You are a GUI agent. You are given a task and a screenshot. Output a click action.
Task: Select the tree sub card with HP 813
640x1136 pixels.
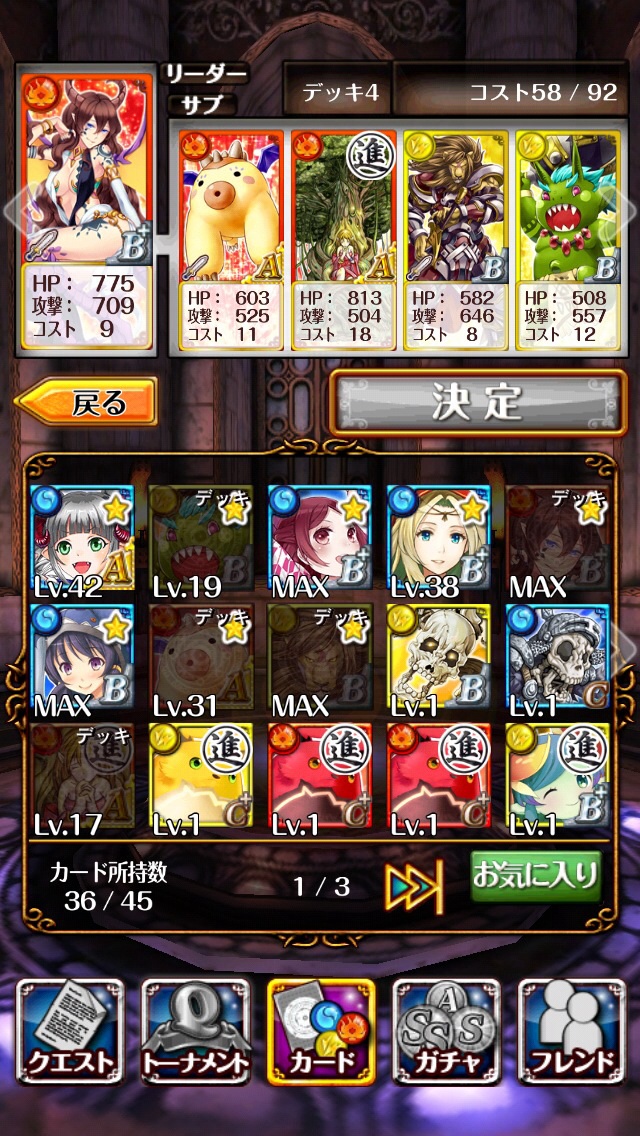click(343, 238)
